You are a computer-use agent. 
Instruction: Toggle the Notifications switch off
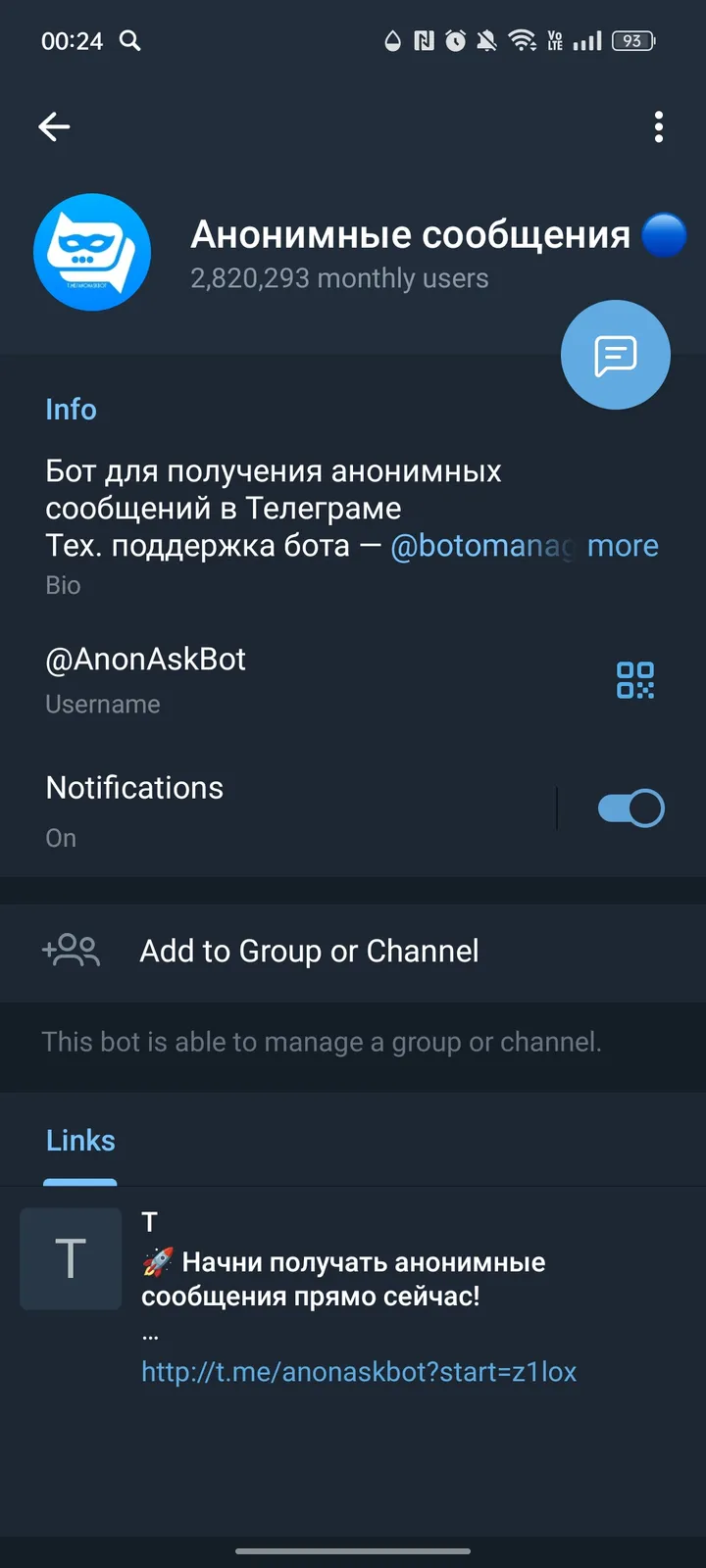coord(630,807)
